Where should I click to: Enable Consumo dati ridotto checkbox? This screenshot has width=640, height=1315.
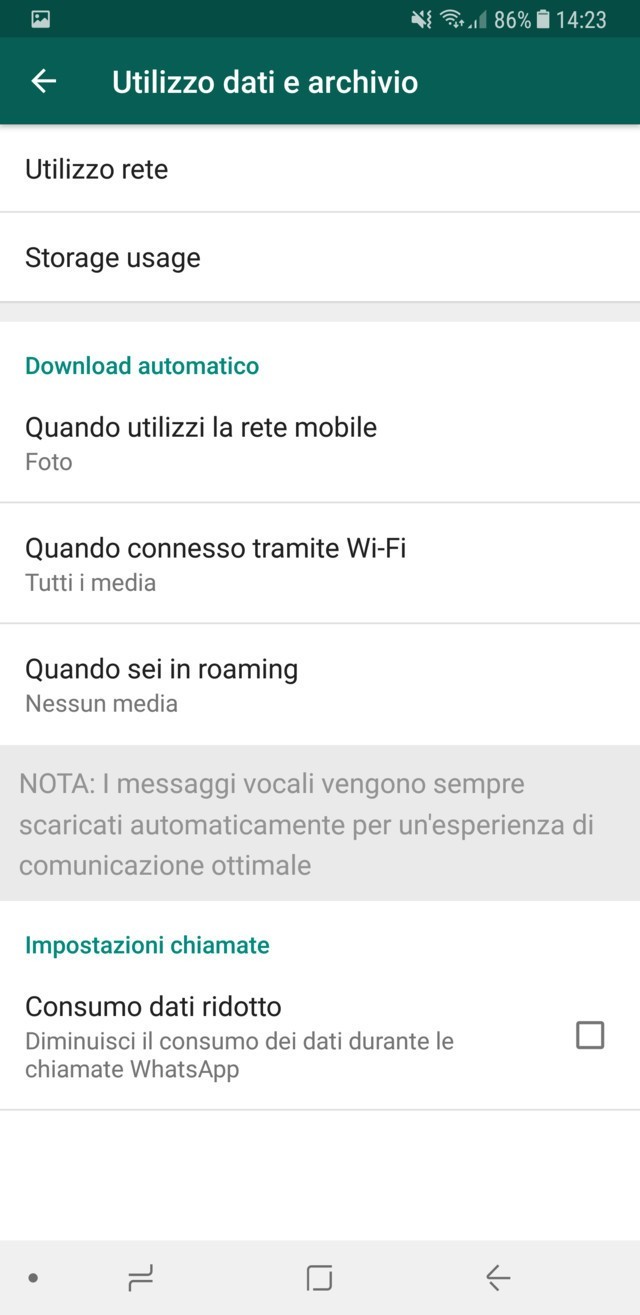(x=590, y=1035)
